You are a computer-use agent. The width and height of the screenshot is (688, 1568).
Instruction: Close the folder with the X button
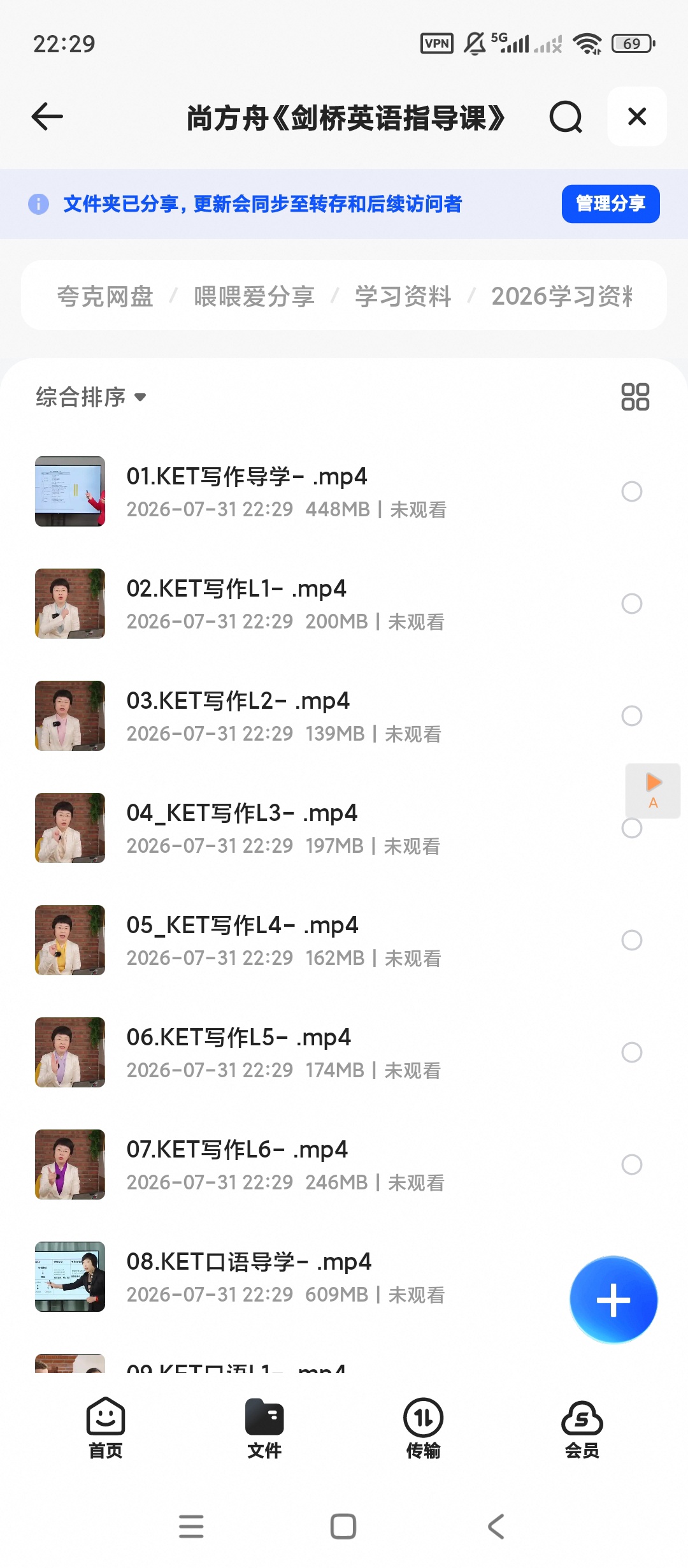[x=637, y=117]
